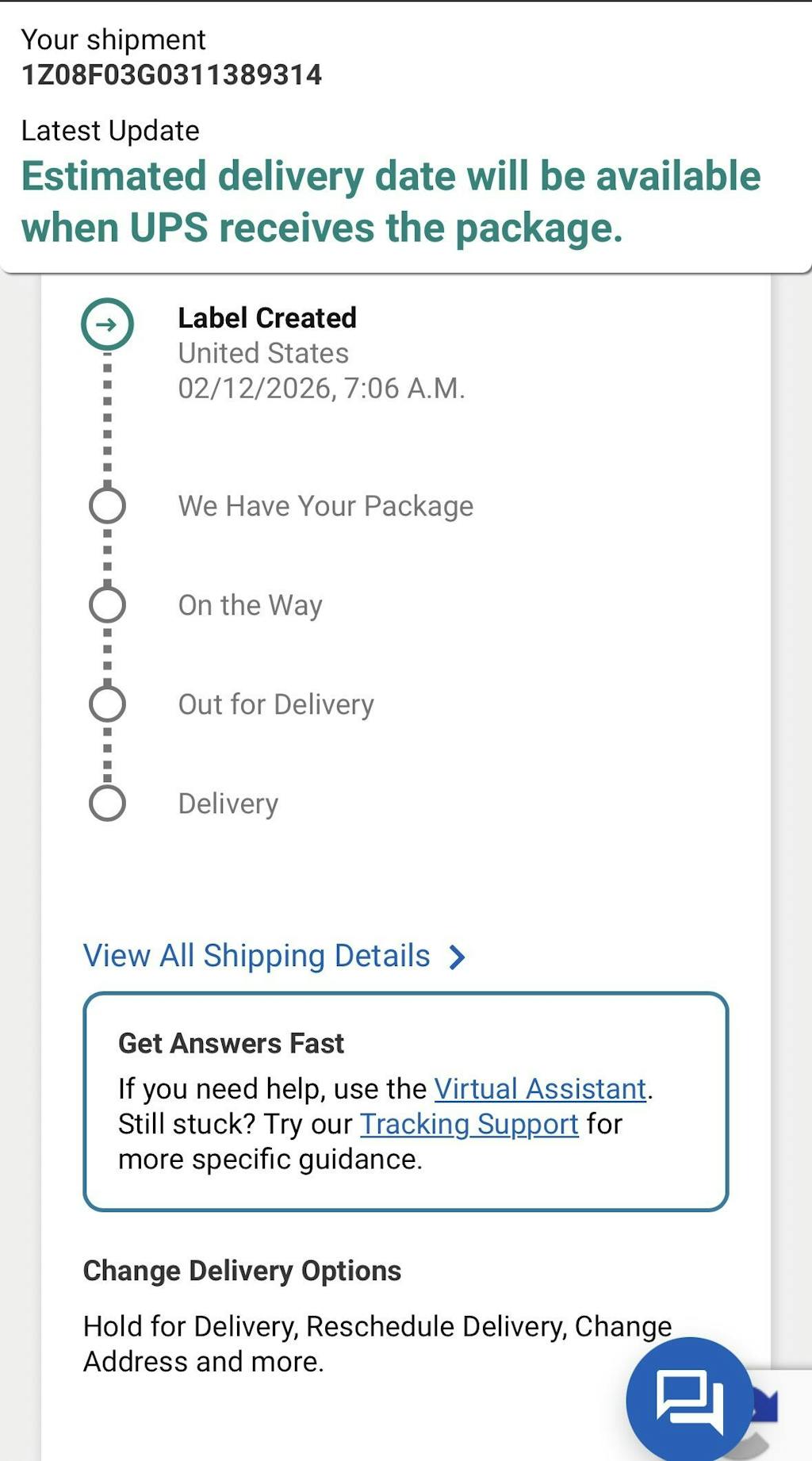
Task: Open the chat assistant button
Action: [689, 1400]
